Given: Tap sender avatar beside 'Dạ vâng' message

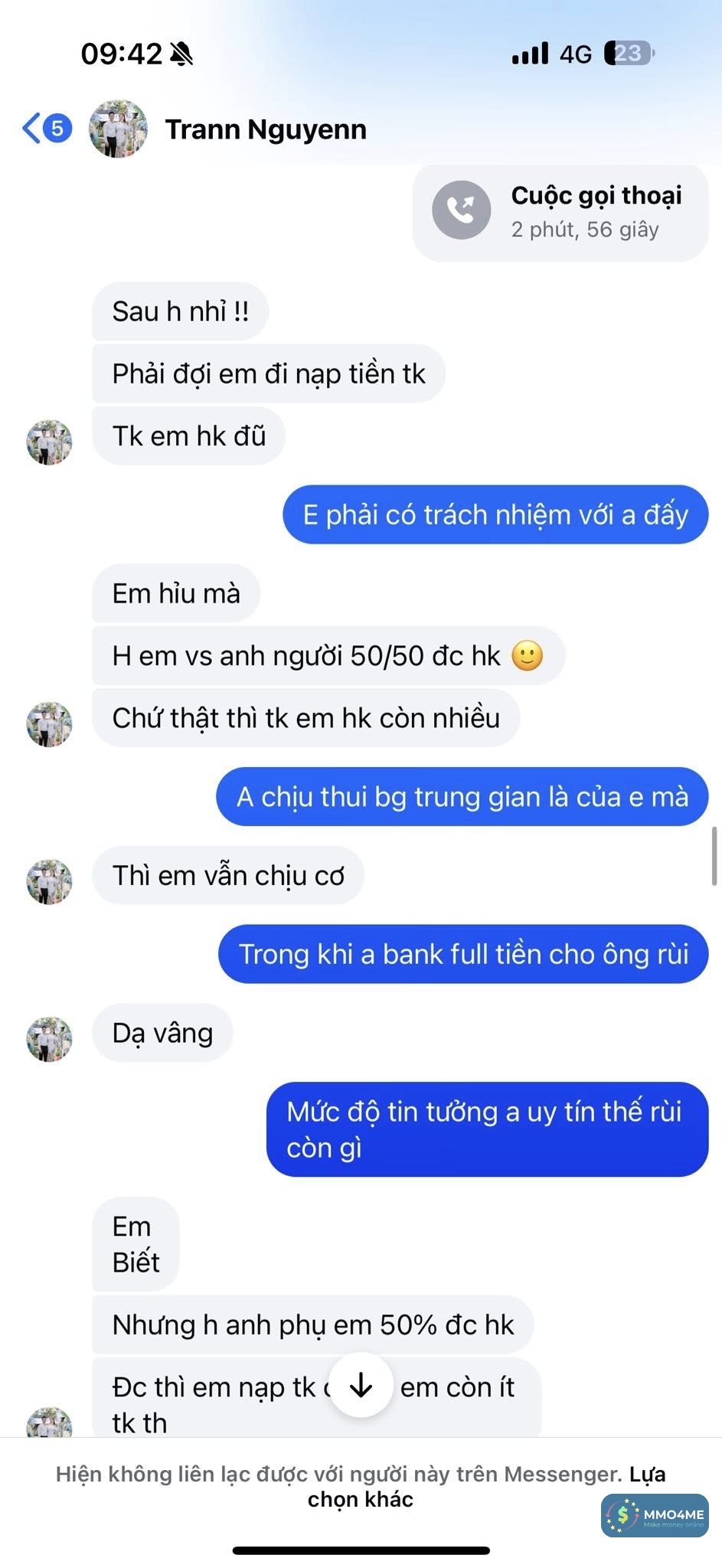Looking at the screenshot, I should (50, 1039).
